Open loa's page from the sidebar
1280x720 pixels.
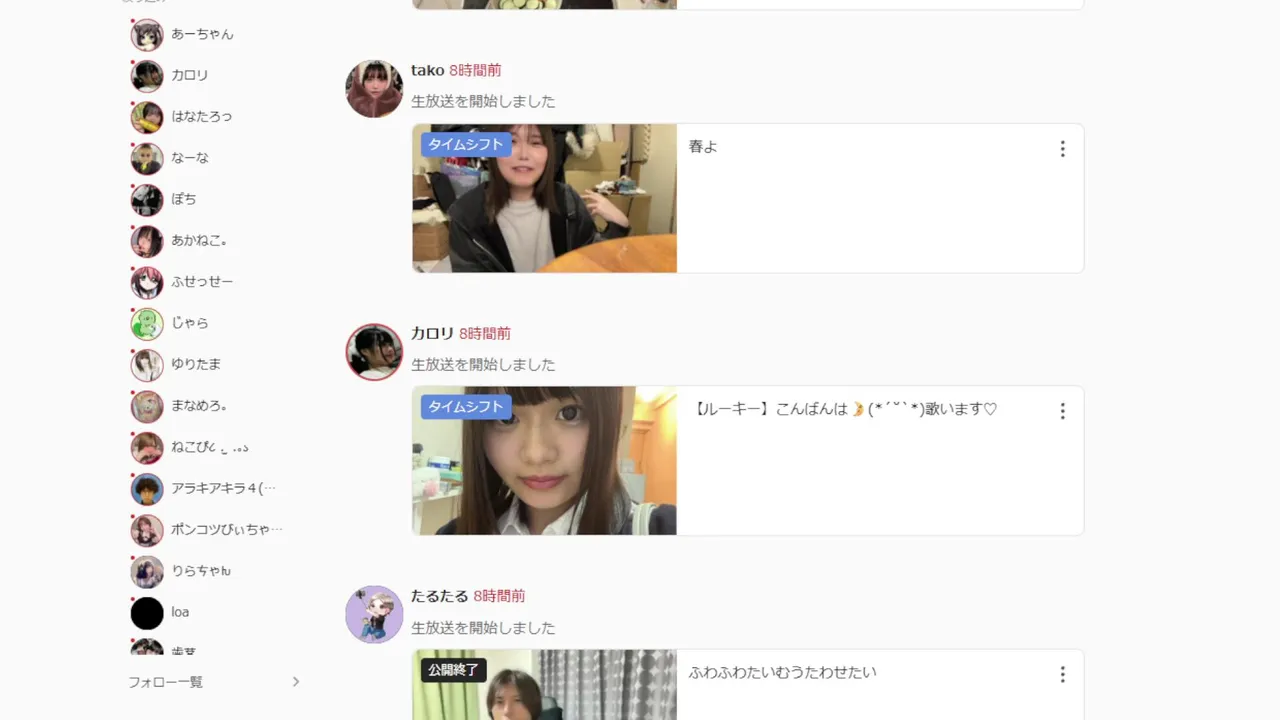[x=182, y=612]
